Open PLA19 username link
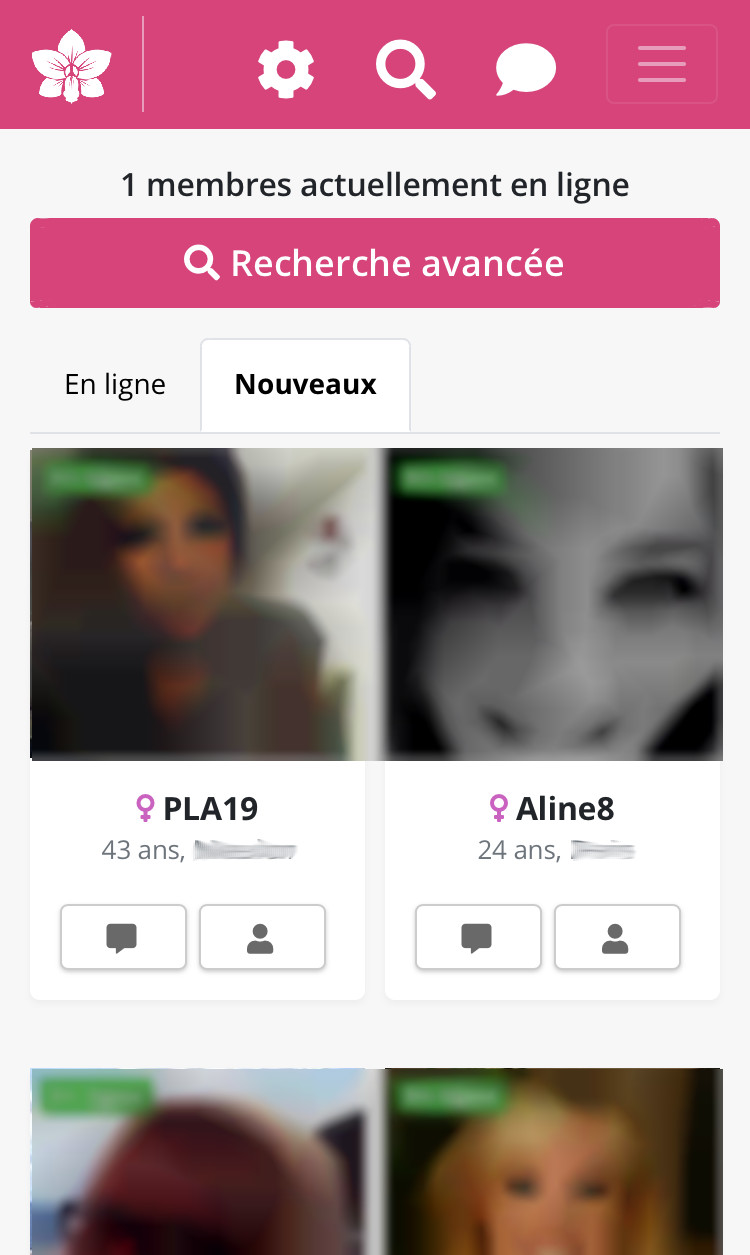This screenshot has width=750, height=1255. click(x=210, y=808)
